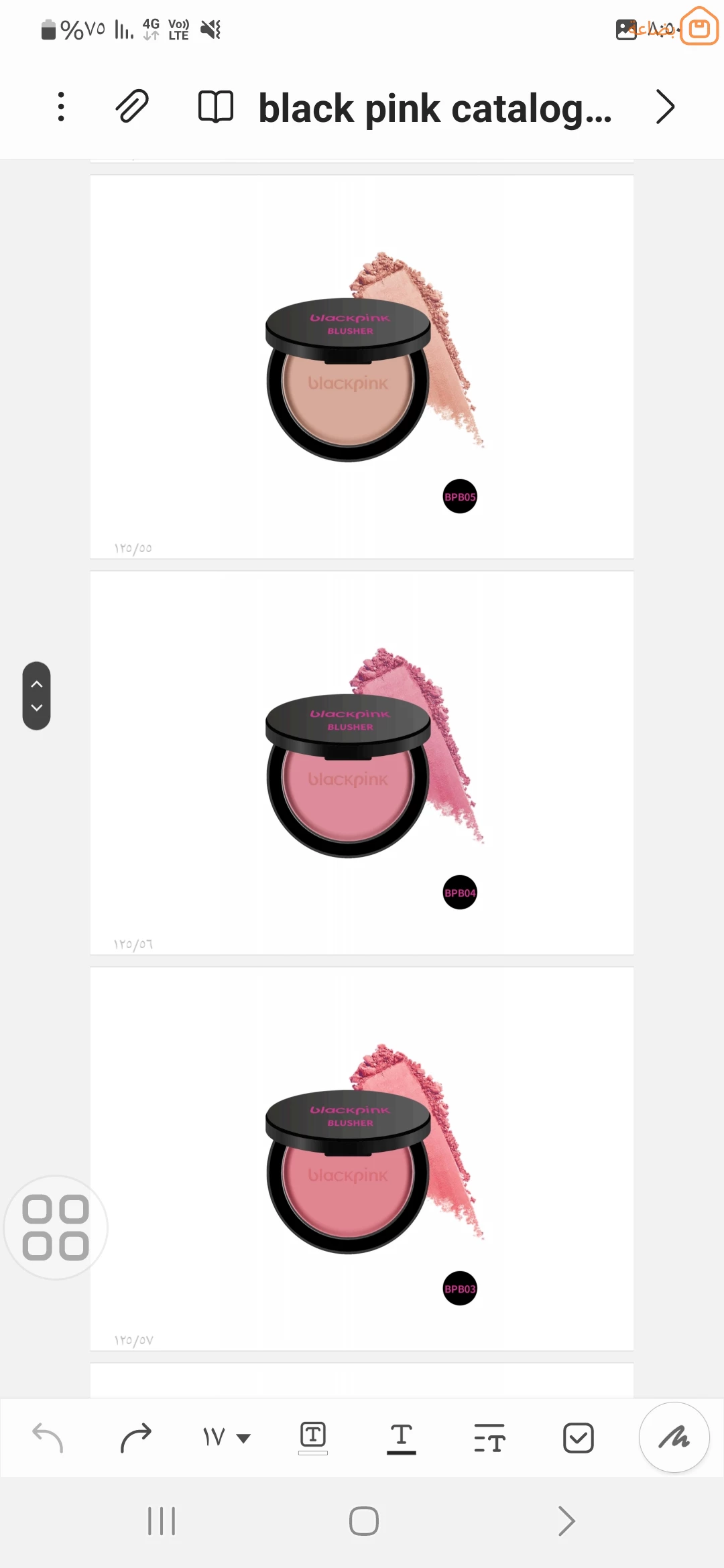Viewport: 724px width, 1568px height.
Task: Open the three-dot overflow menu
Action: tap(61, 107)
